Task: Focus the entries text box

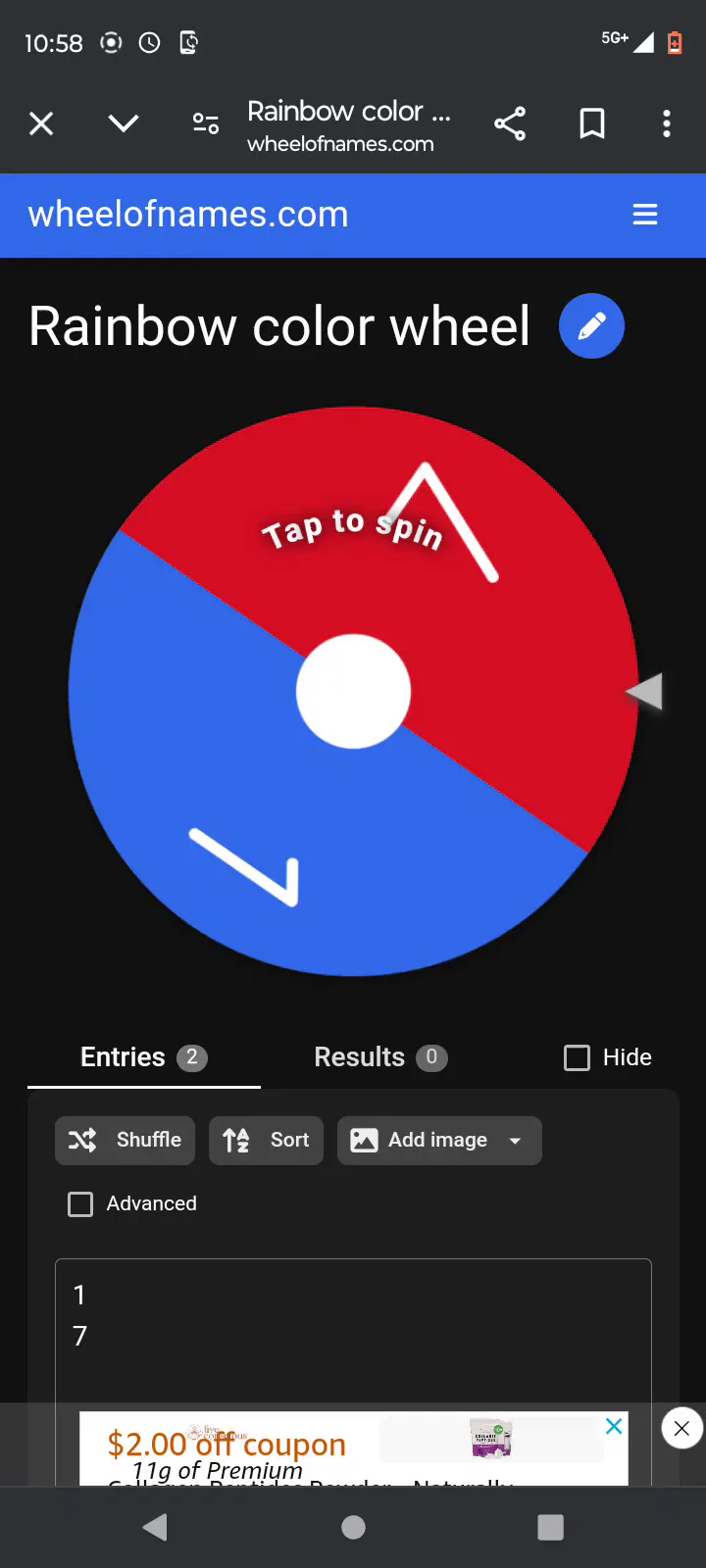Action: point(353,1333)
